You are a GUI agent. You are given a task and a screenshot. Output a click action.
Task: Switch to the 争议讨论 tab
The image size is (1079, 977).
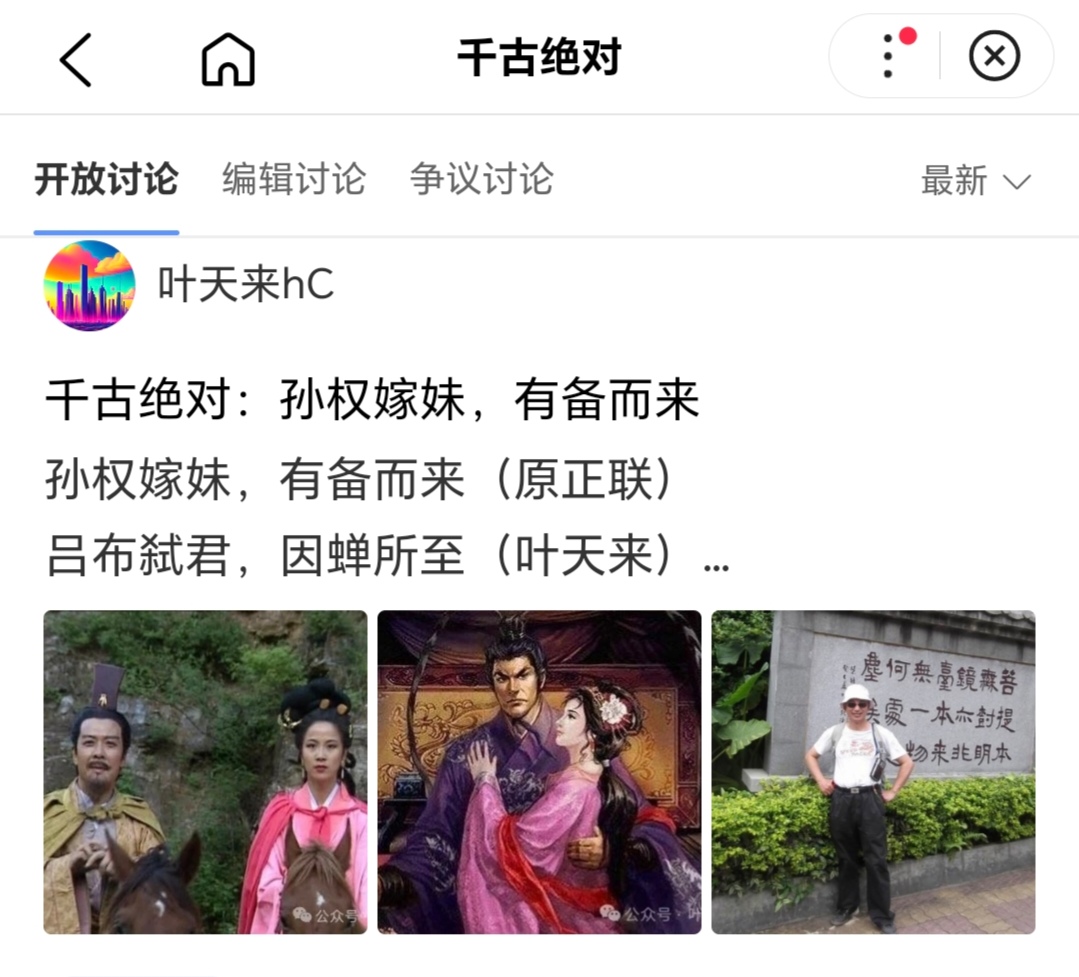pyautogui.click(x=481, y=180)
